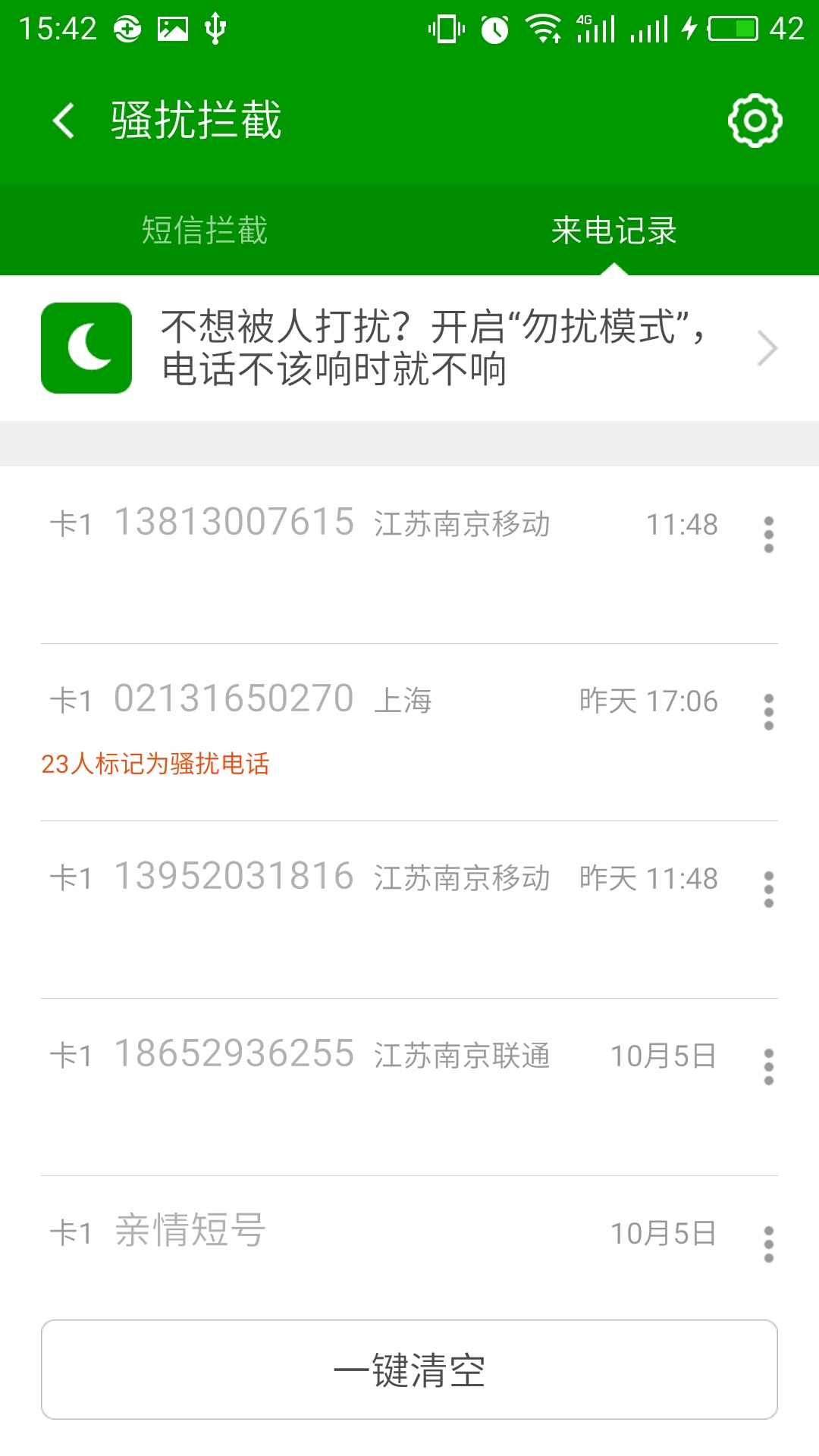The width and height of the screenshot is (819, 1456).
Task: Tap 一键清空 to clear all records
Action: click(x=409, y=1370)
